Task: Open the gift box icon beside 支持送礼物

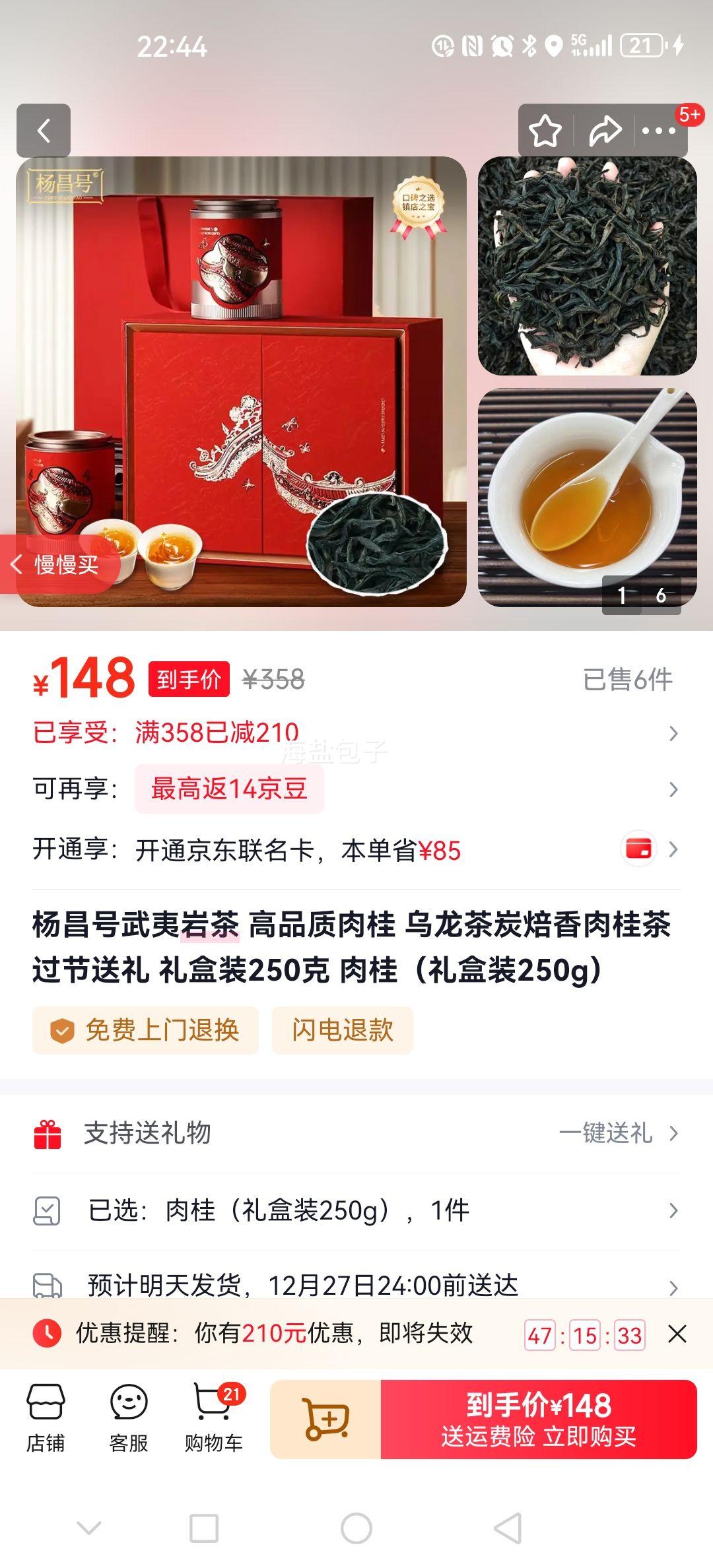Action: pyautogui.click(x=49, y=1132)
